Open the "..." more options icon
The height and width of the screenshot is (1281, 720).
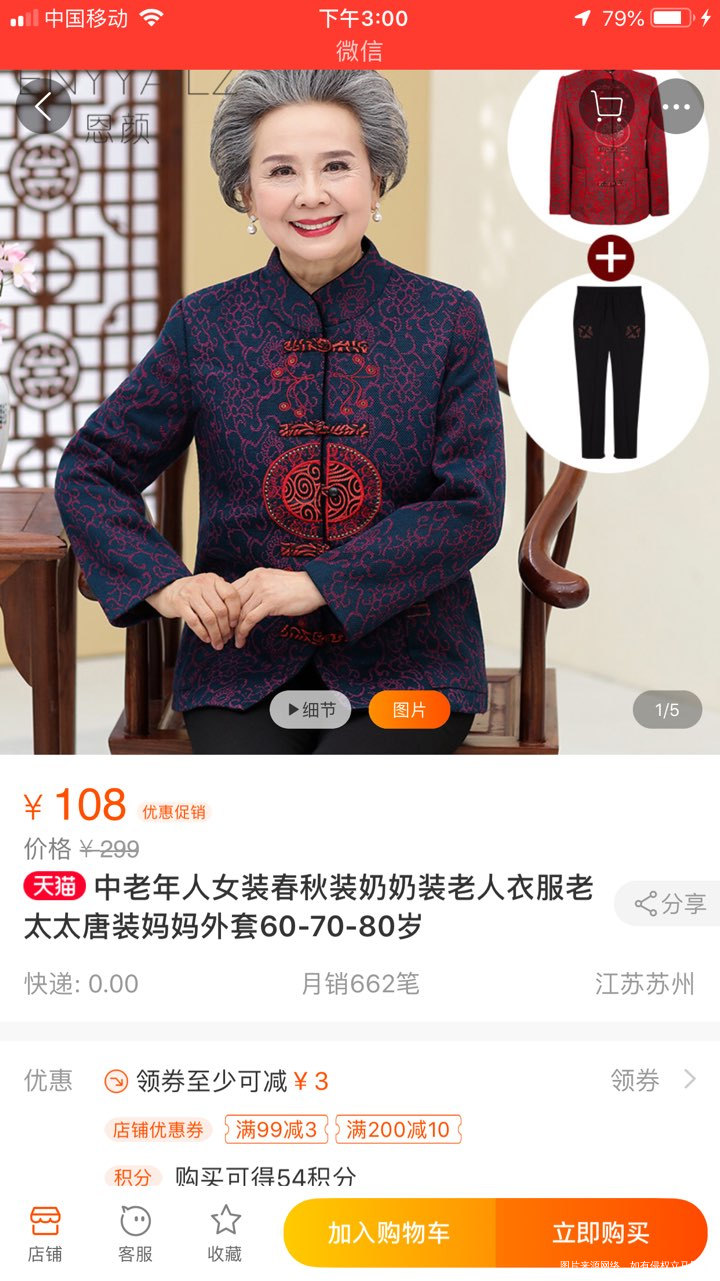tap(676, 106)
